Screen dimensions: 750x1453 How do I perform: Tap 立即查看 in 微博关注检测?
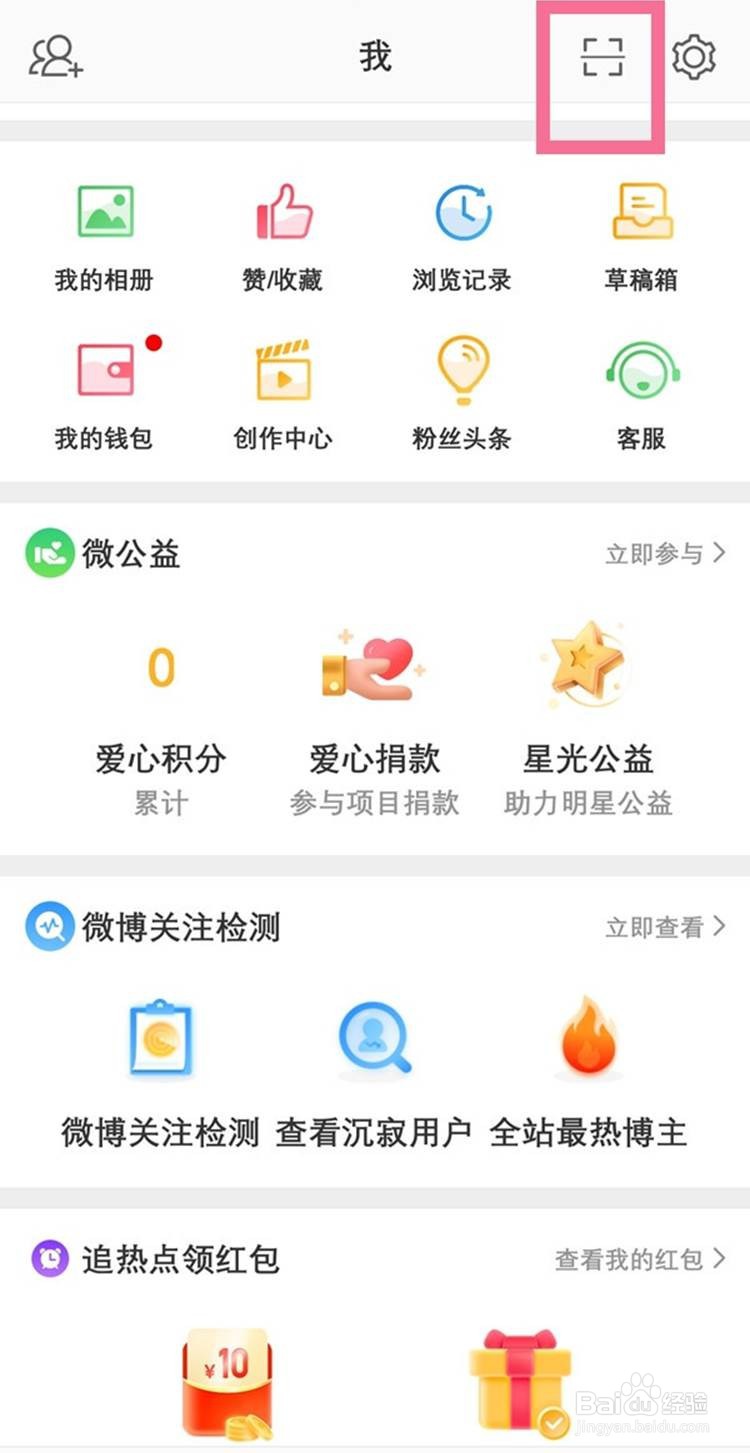tap(666, 927)
